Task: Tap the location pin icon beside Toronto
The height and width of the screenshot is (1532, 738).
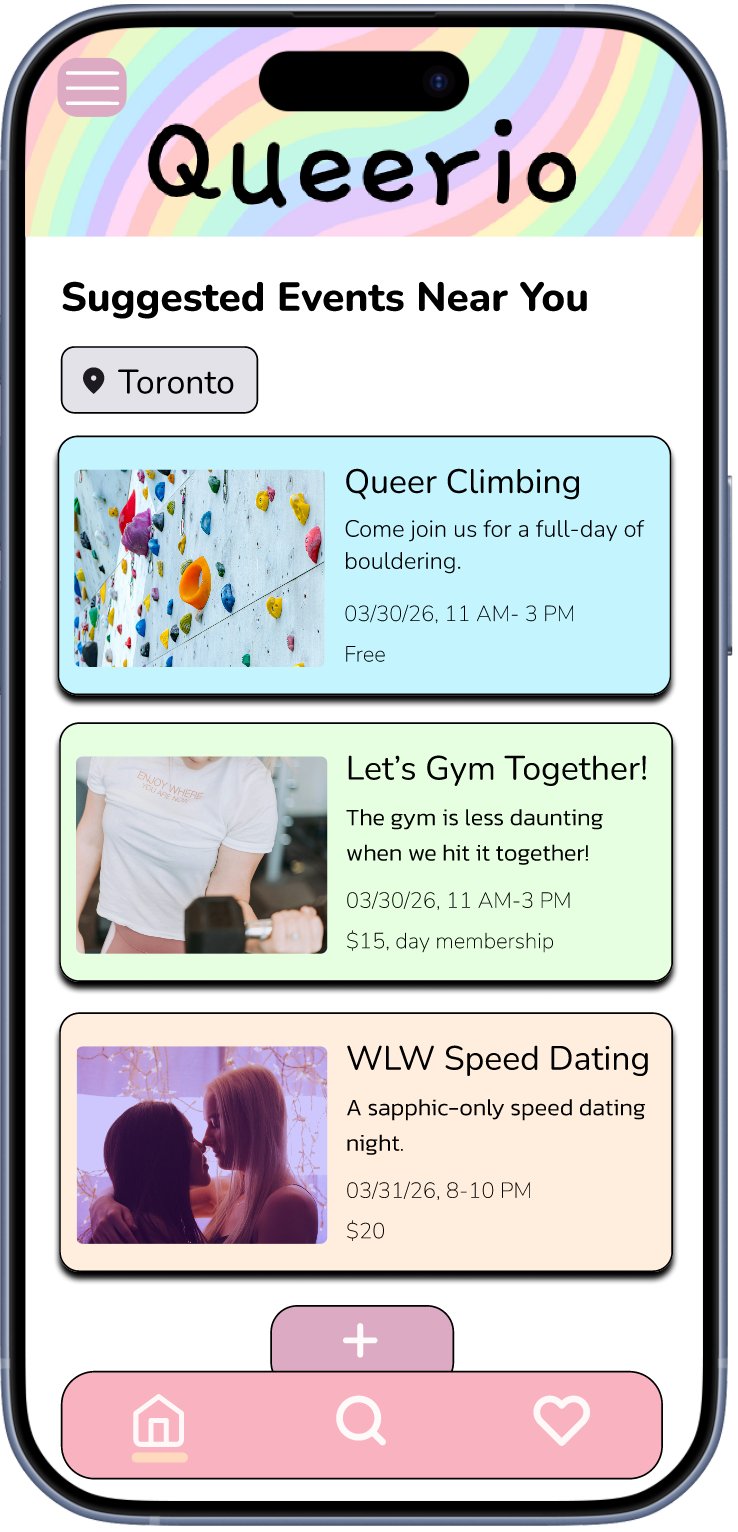Action: click(x=93, y=380)
